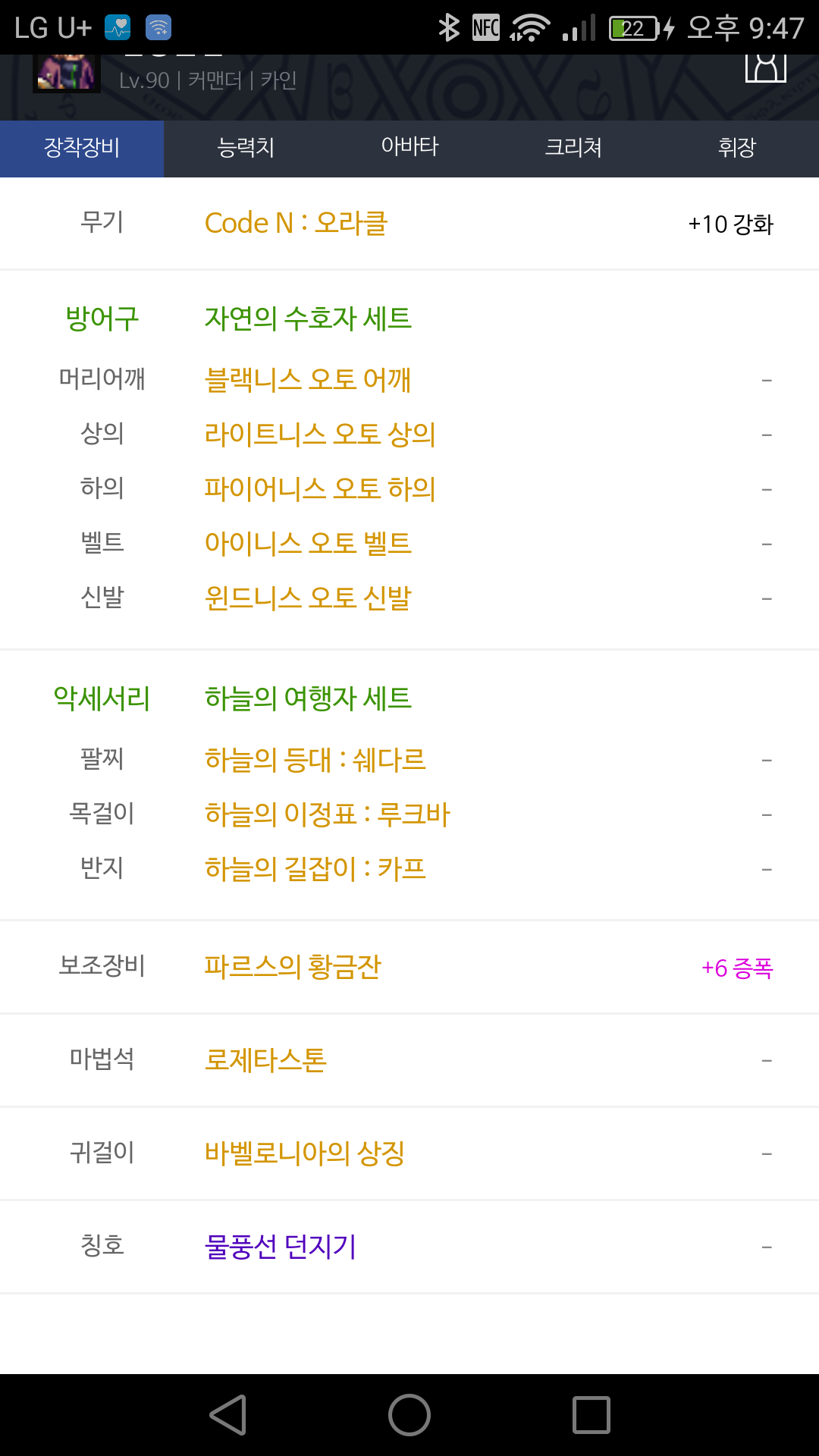Open 윈드니스 오토 신발 details
The height and width of the screenshot is (1456, 819).
point(308,598)
